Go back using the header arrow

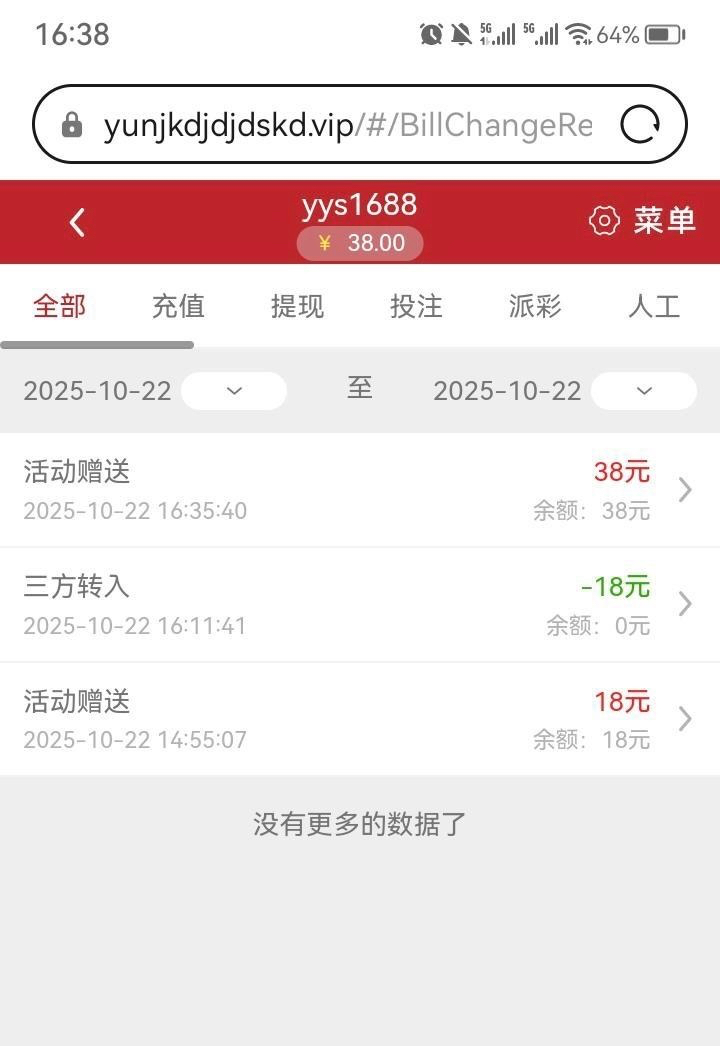coord(77,222)
